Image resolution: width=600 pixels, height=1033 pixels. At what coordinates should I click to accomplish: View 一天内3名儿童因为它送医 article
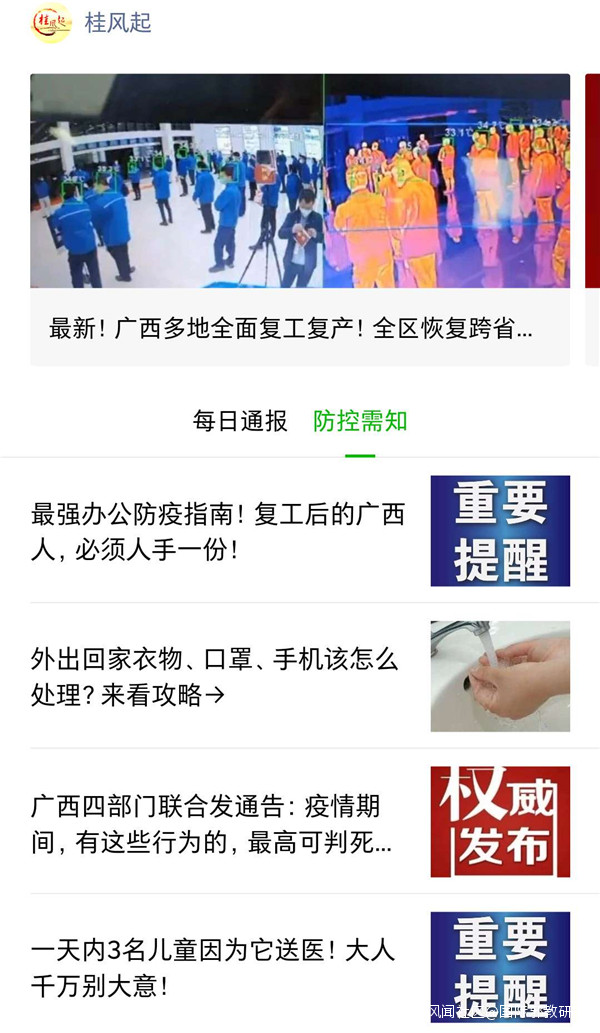(213, 967)
